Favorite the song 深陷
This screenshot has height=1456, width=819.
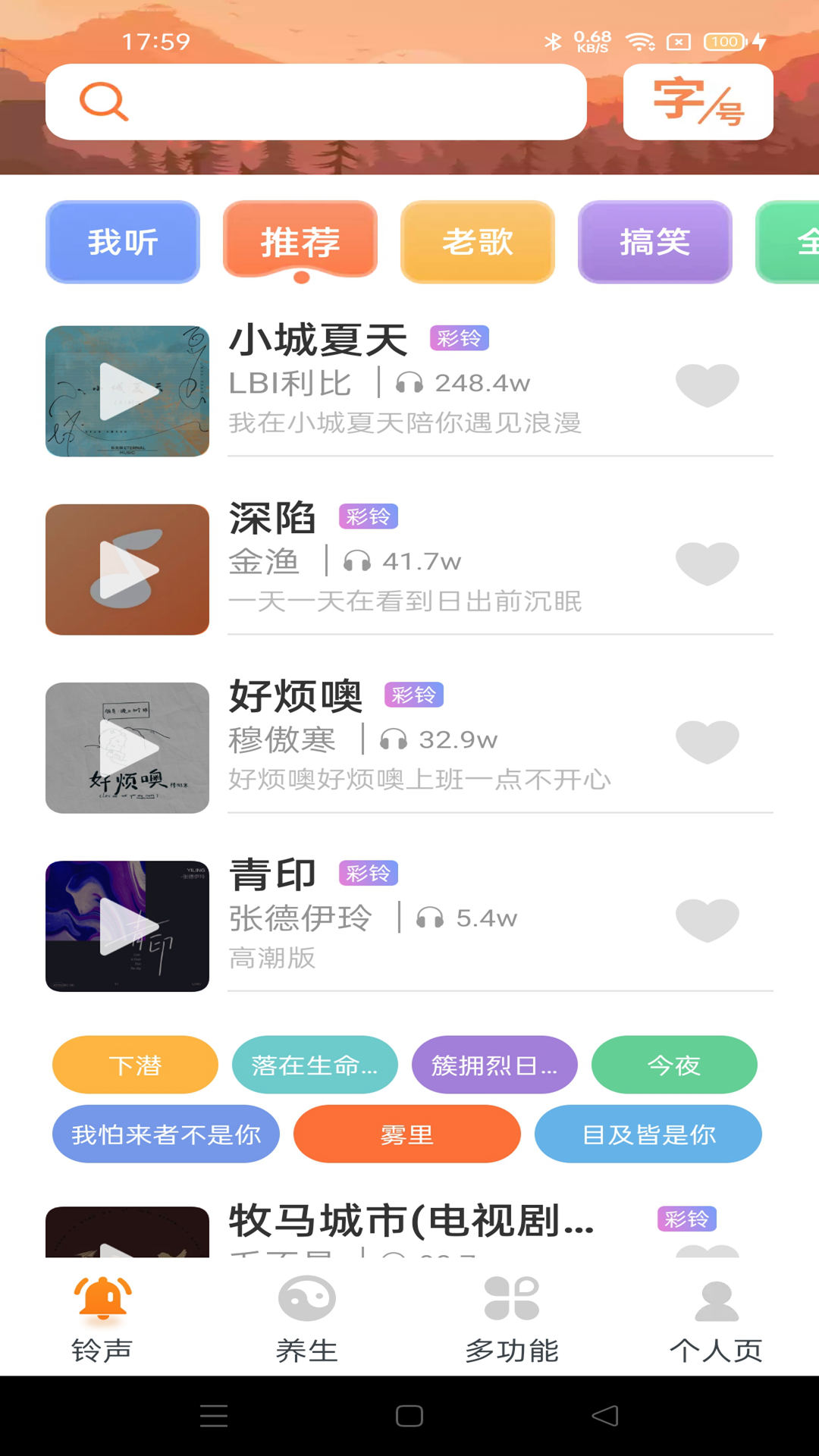pos(707,563)
